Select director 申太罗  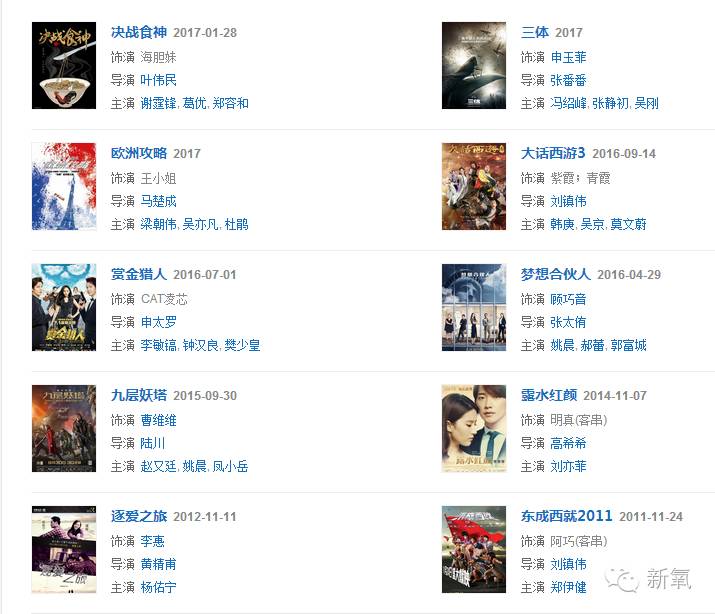click(x=158, y=322)
